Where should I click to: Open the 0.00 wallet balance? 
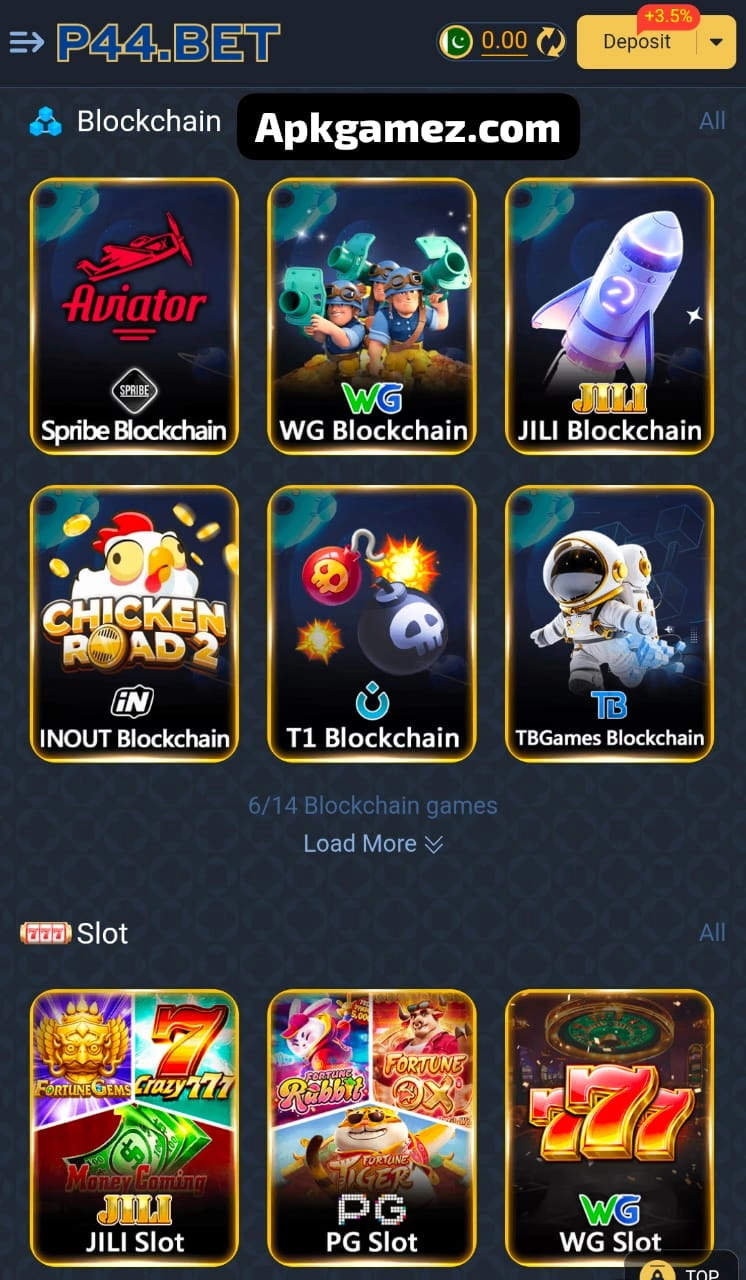pyautogui.click(x=504, y=41)
